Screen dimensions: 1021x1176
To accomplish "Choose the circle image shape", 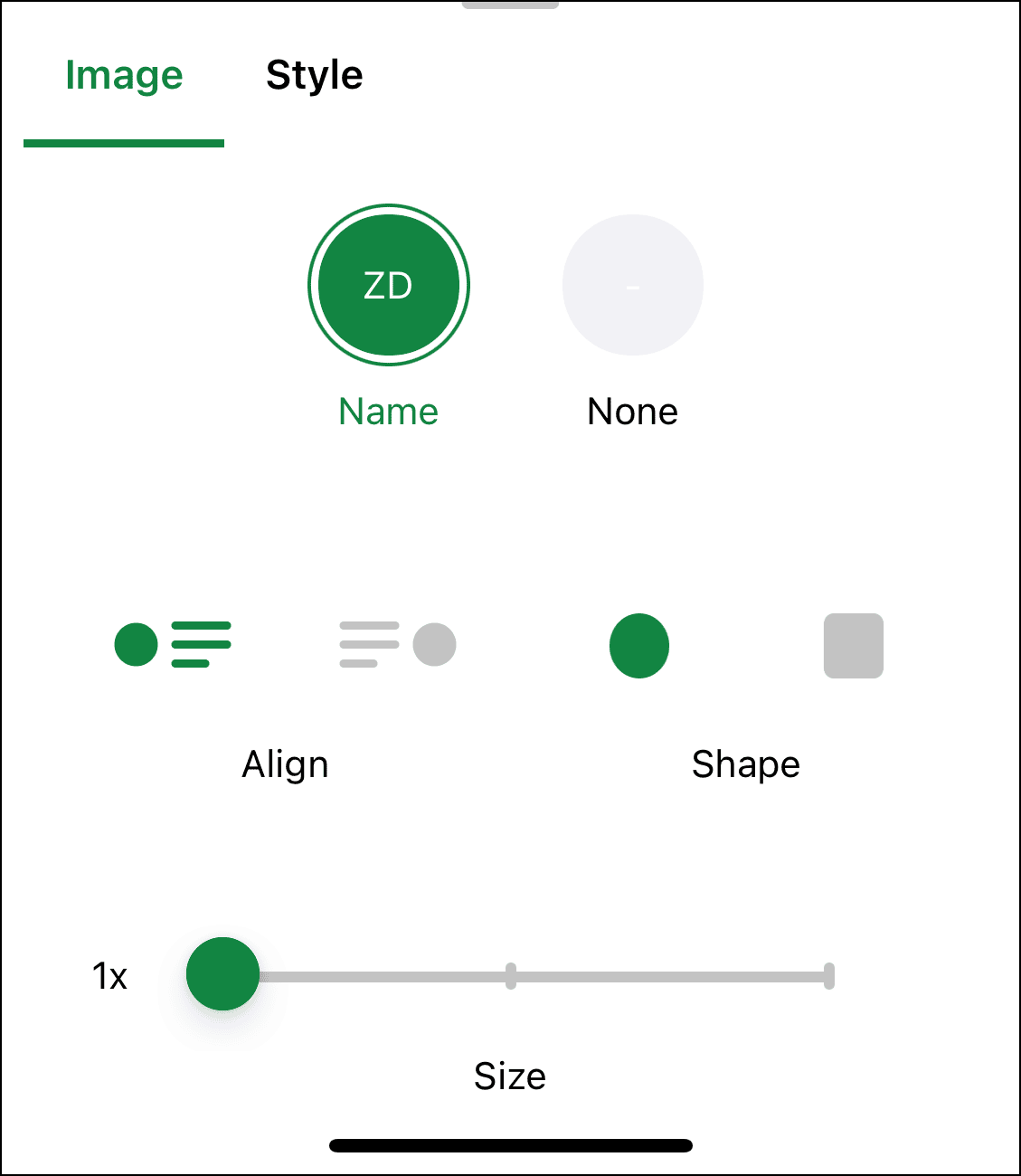I will coord(639,646).
